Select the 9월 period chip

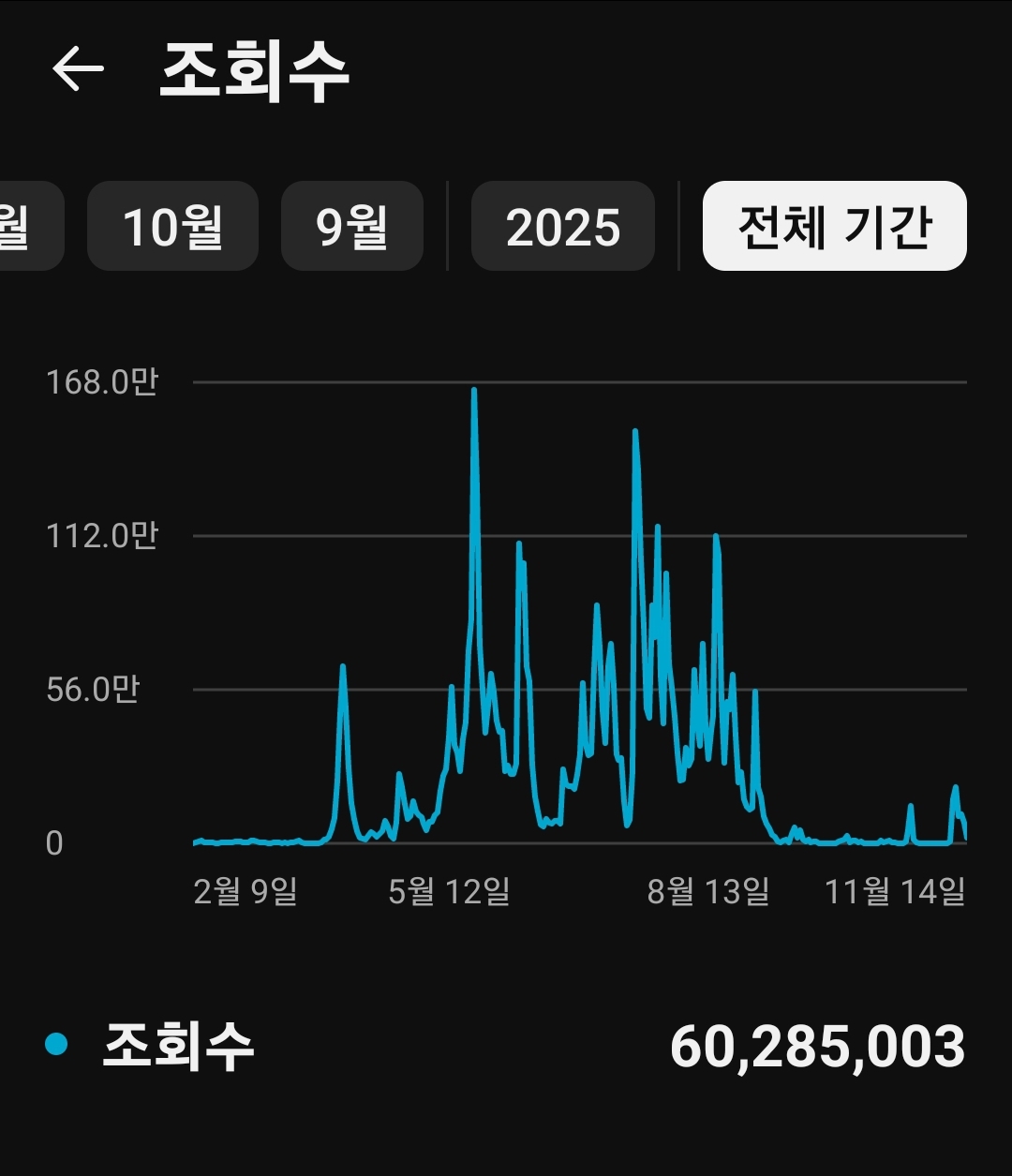(352, 227)
